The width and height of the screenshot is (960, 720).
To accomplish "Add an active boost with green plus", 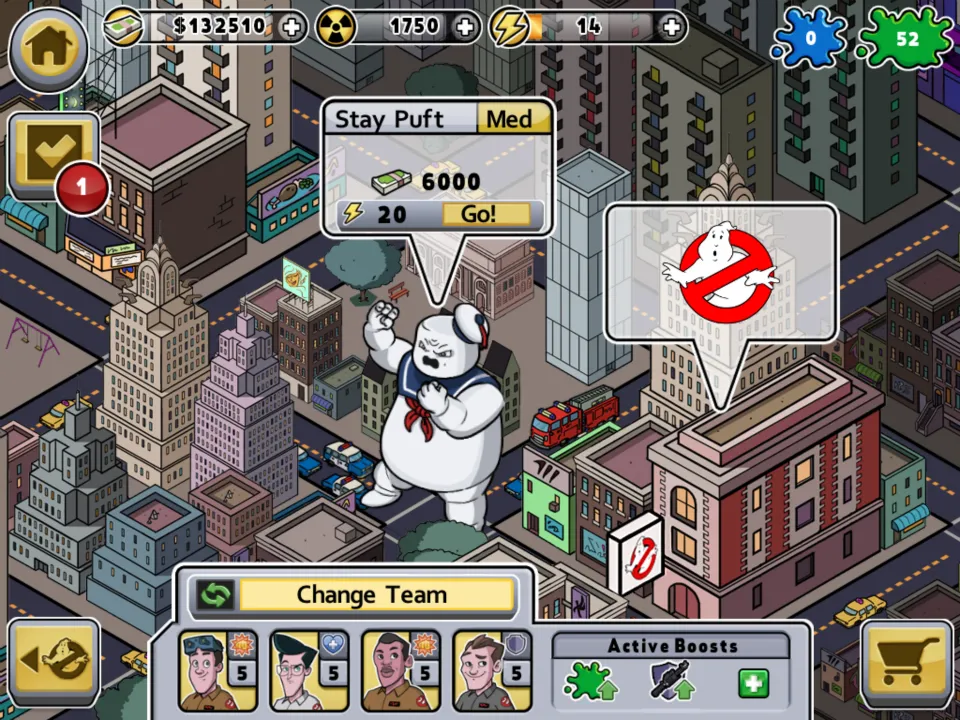I will point(753,684).
